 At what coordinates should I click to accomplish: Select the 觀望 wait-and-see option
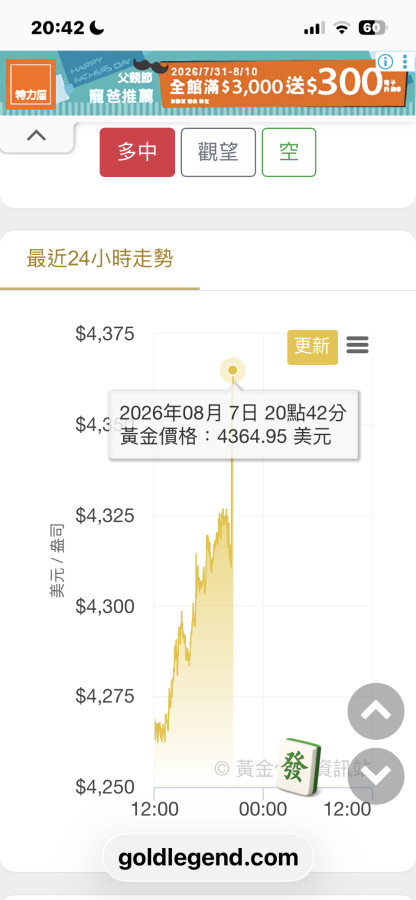tap(218, 152)
